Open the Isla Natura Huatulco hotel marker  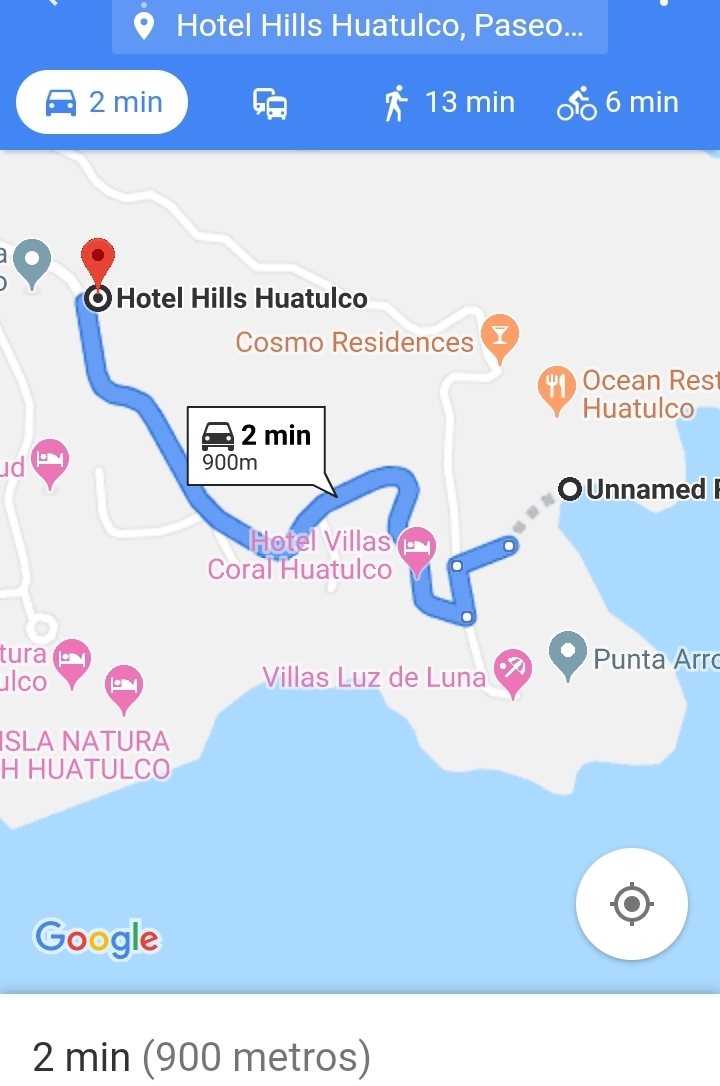[x=124, y=688]
